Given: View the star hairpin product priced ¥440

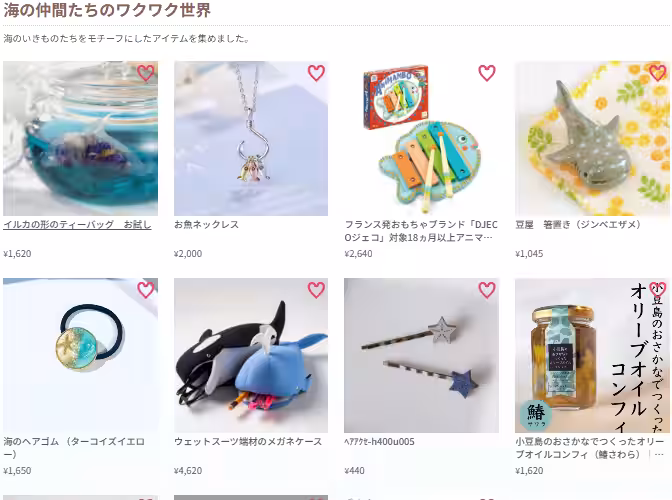Looking at the screenshot, I should point(421,355).
